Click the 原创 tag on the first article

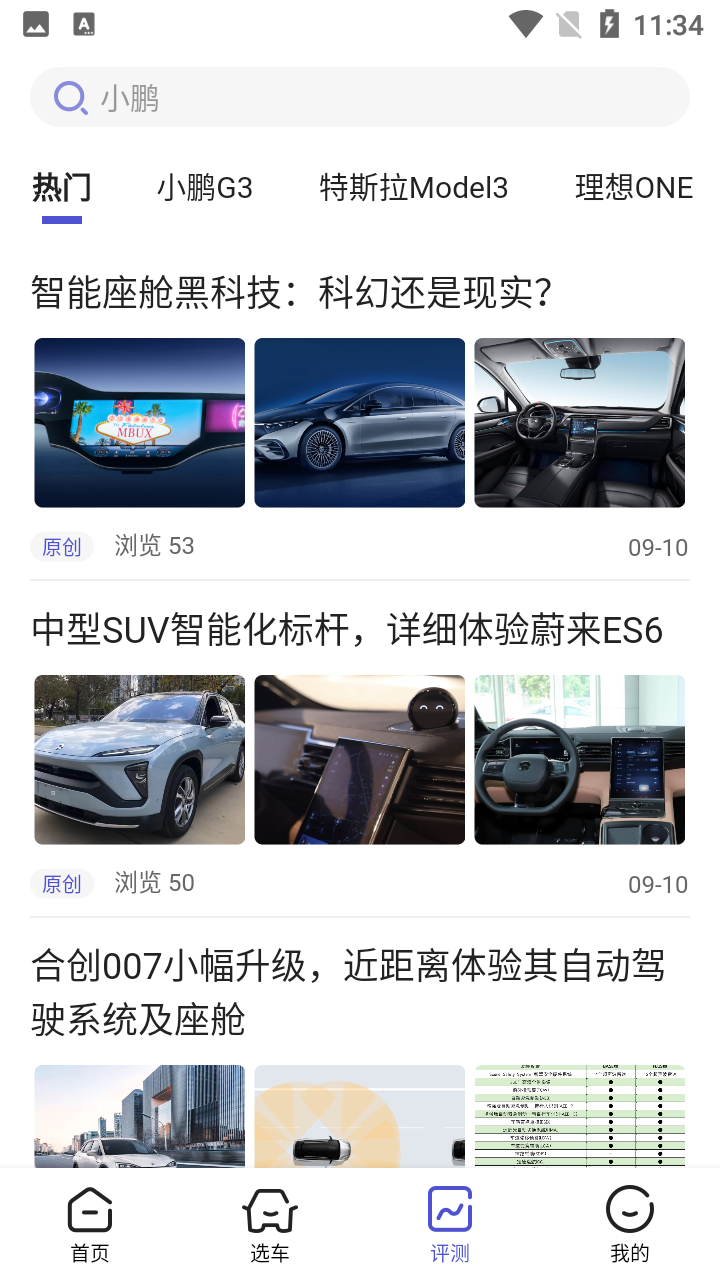[61, 546]
